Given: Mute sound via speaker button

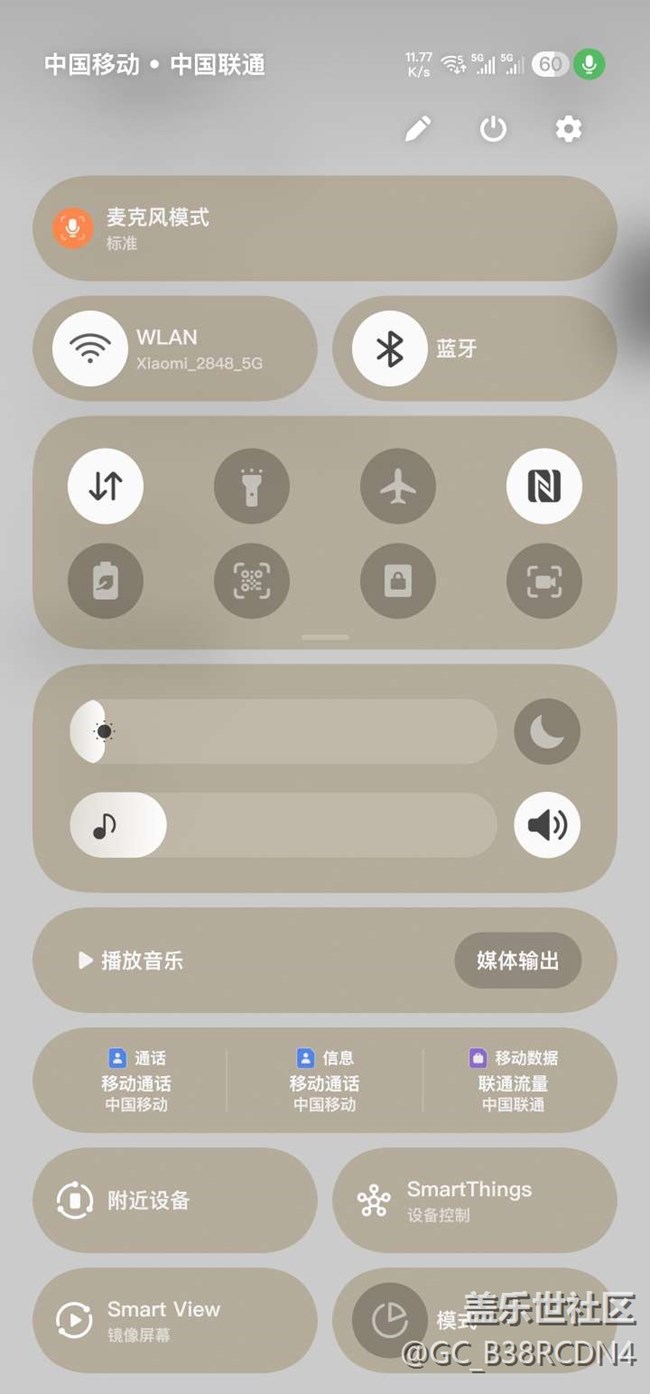Looking at the screenshot, I should [547, 825].
